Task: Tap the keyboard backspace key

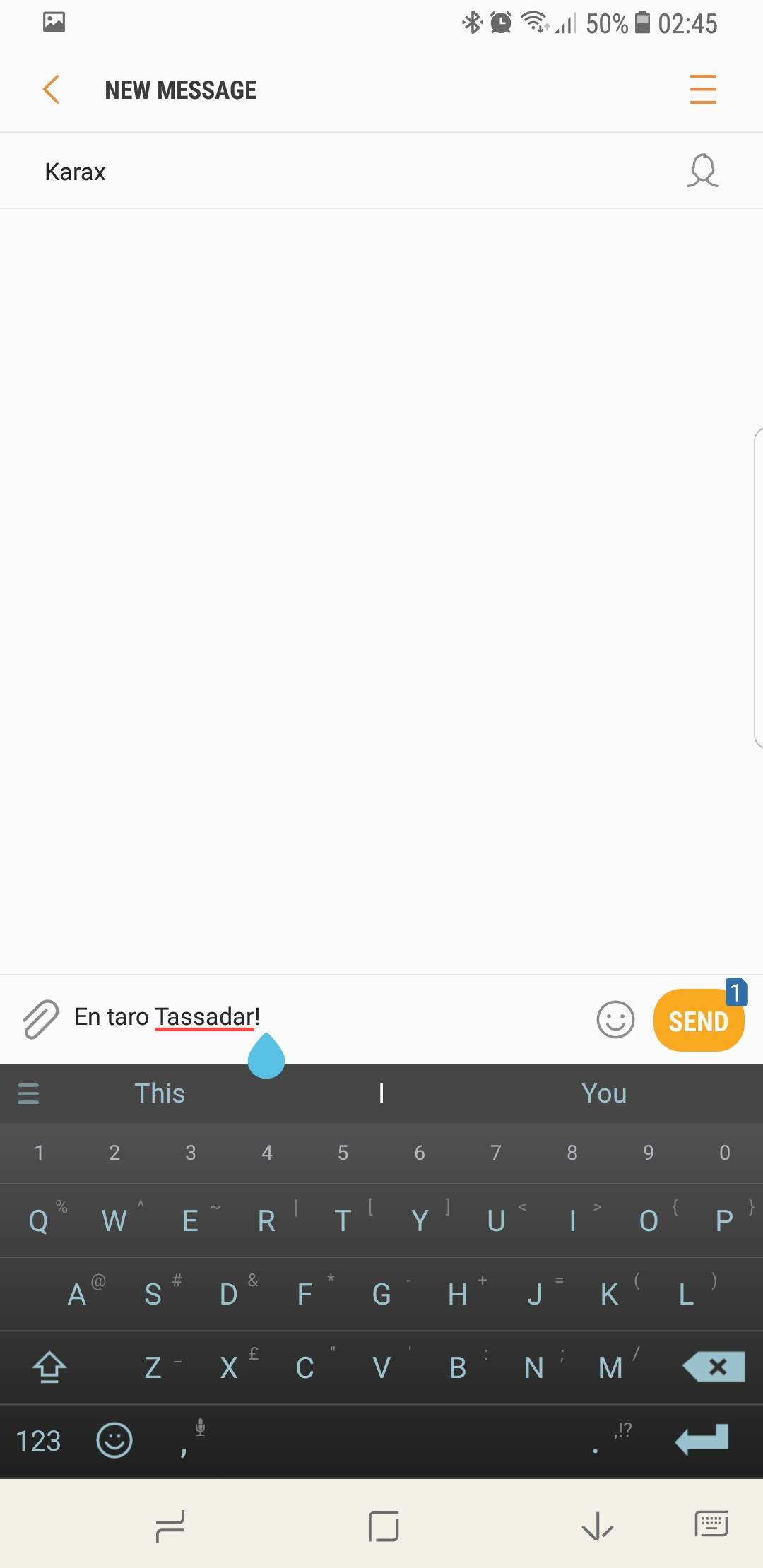Action: (714, 1367)
